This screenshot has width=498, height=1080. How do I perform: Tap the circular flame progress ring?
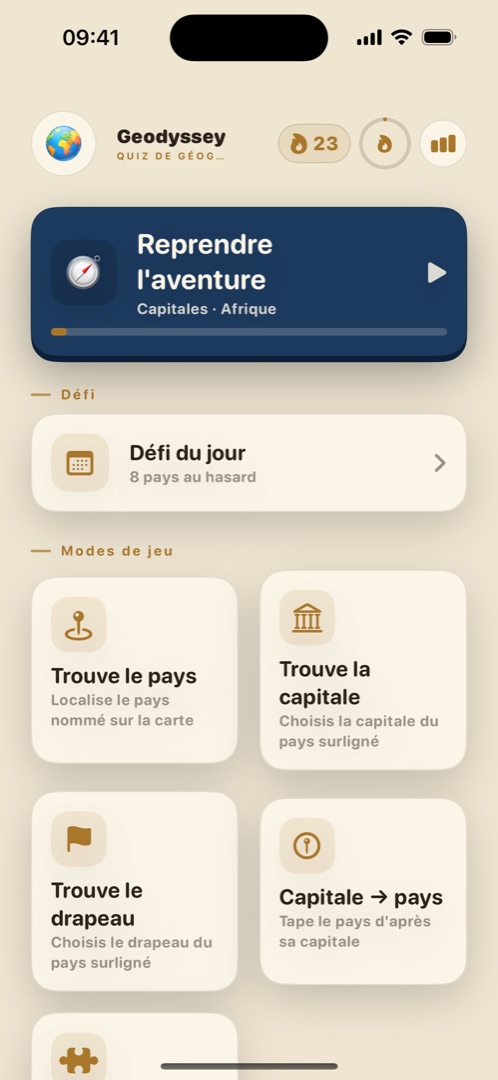[x=385, y=143]
